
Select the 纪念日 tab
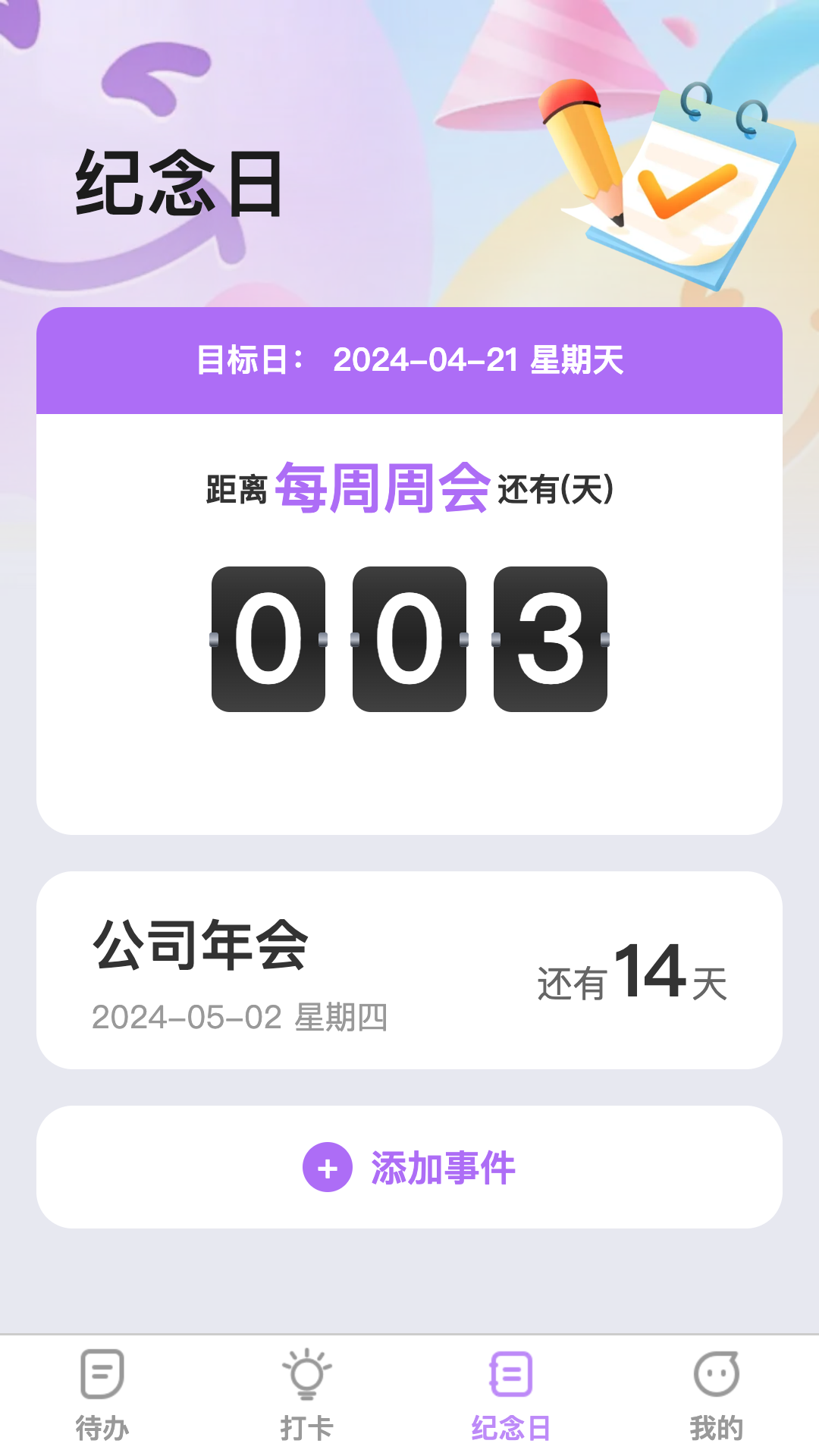click(x=511, y=1395)
